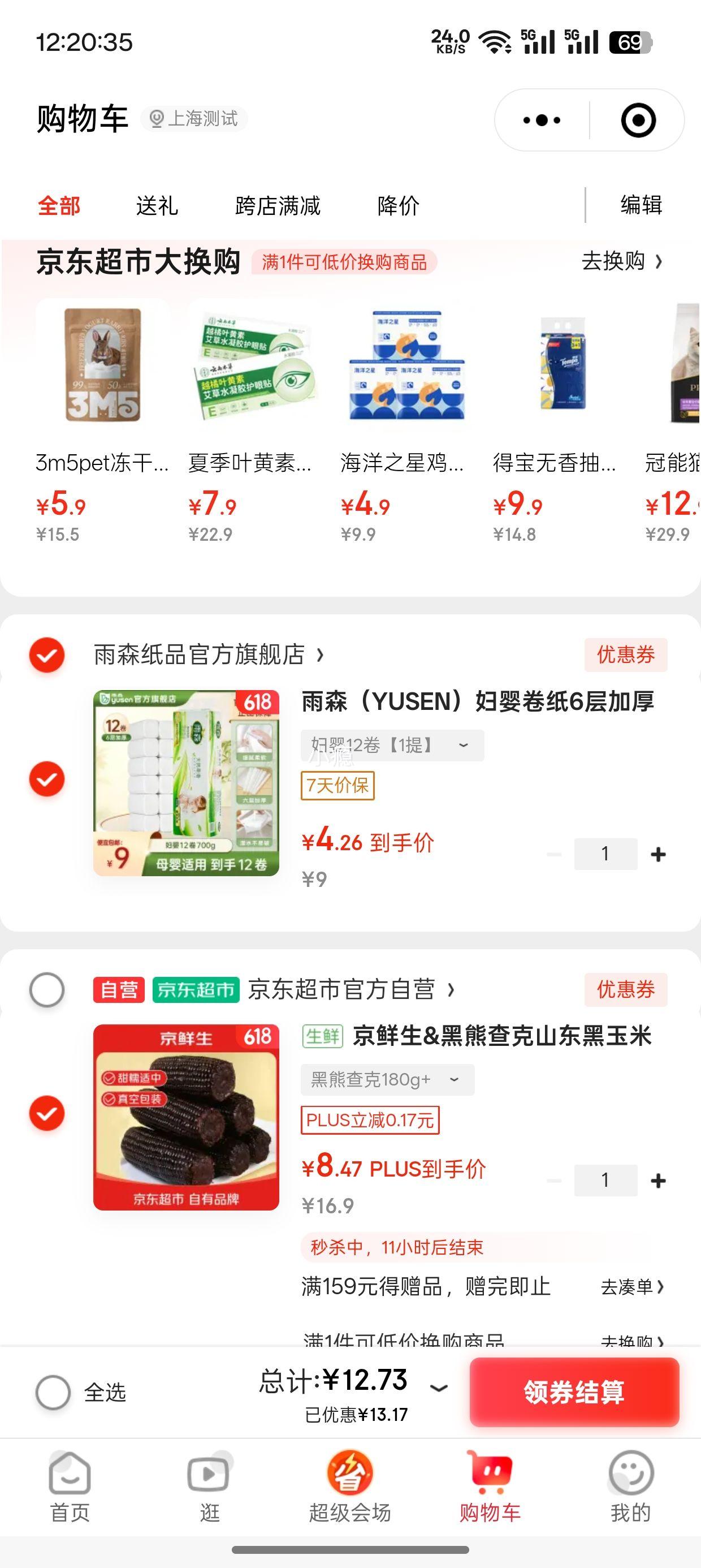This screenshot has width=701, height=1568.
Task: Expand the 妇婴12卷【1提】 spec dropdown
Action: [x=392, y=745]
